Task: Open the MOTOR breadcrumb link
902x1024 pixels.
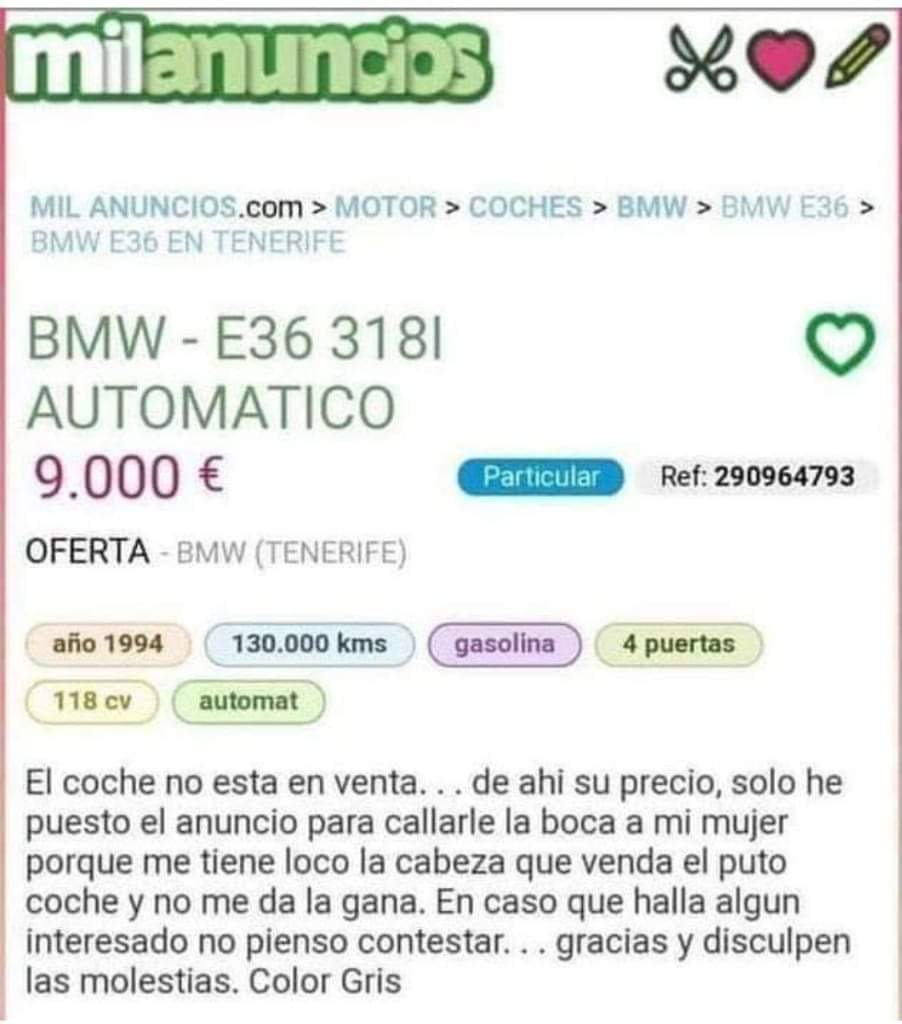Action: pos(385,207)
